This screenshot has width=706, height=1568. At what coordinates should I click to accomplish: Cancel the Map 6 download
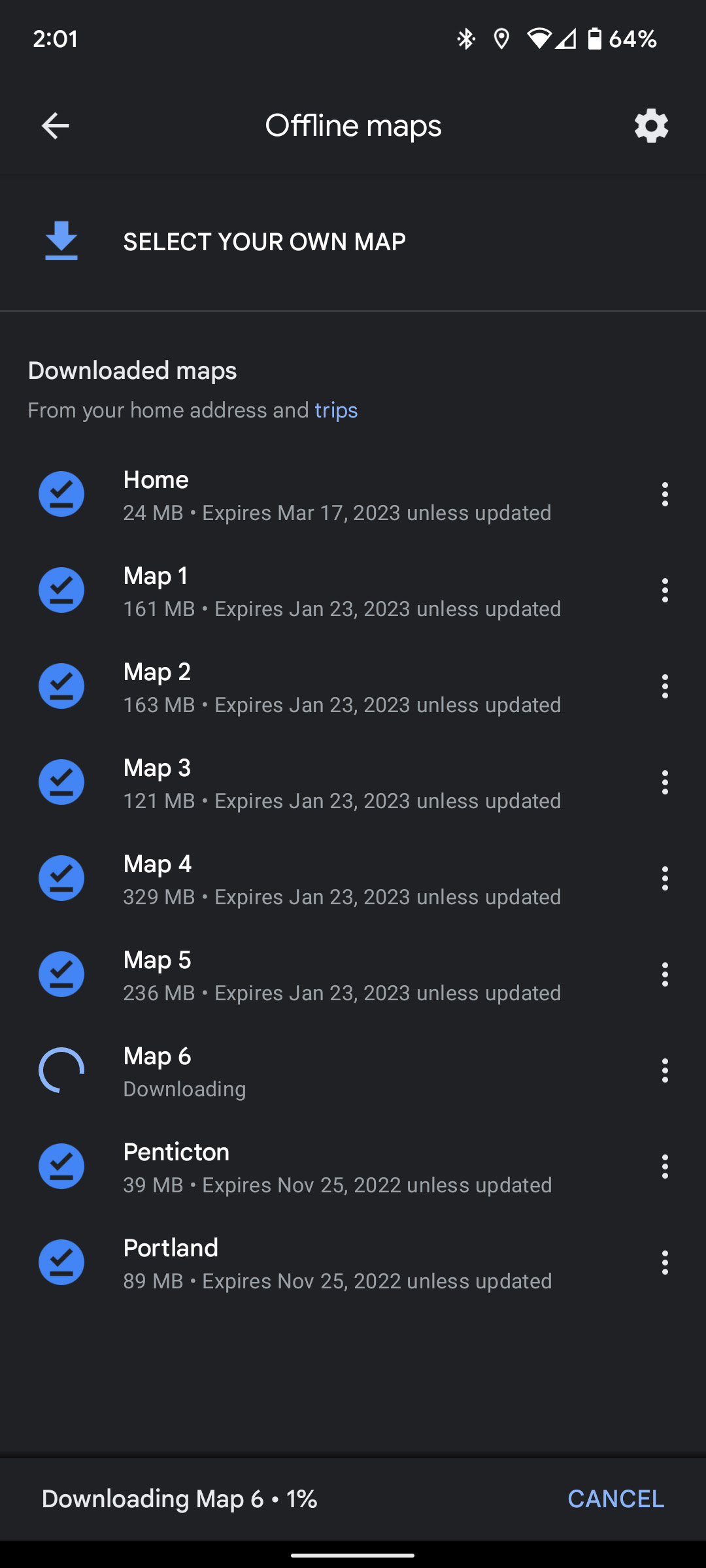[x=614, y=1499]
